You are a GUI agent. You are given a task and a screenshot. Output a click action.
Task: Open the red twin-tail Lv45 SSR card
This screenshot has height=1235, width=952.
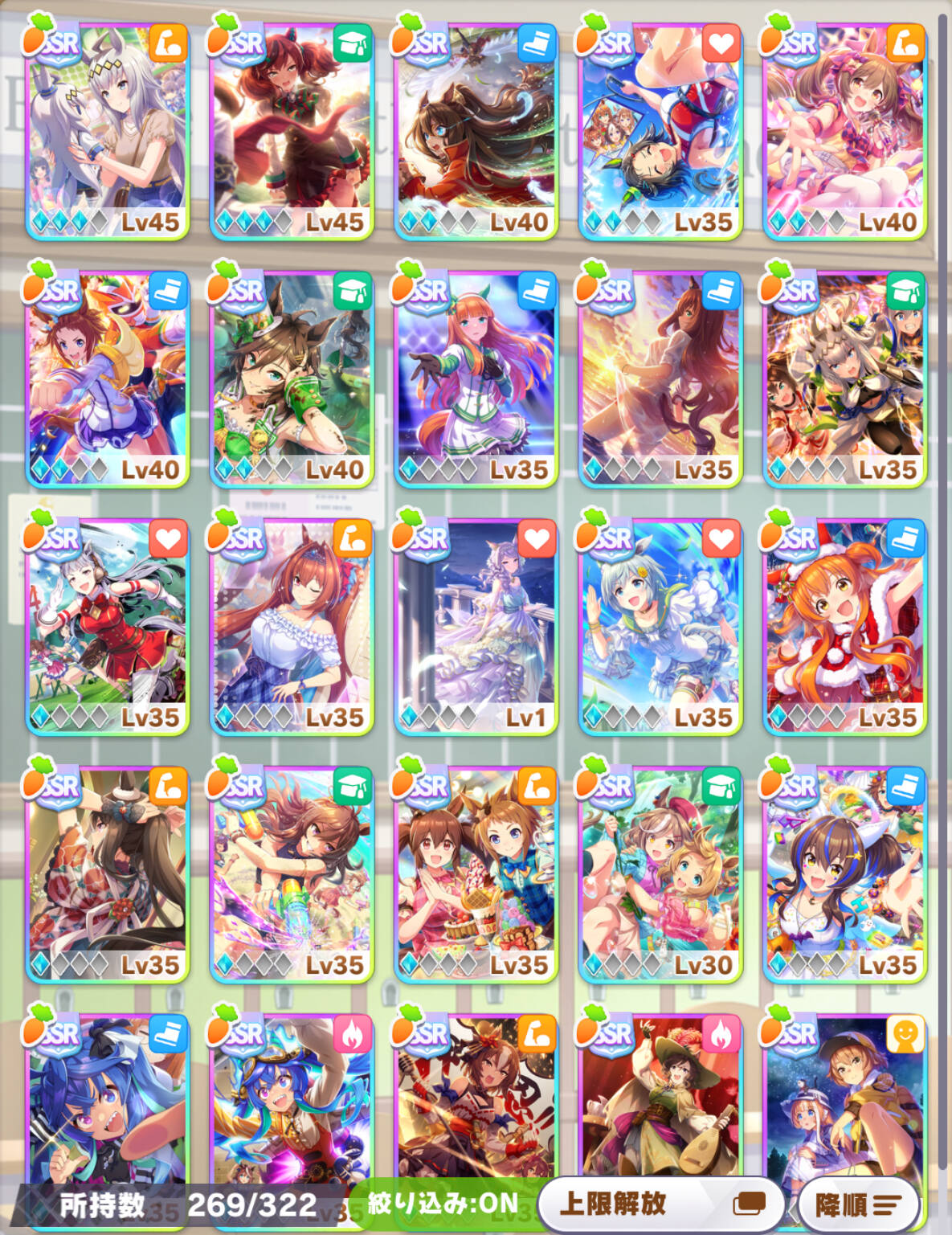pos(292,131)
